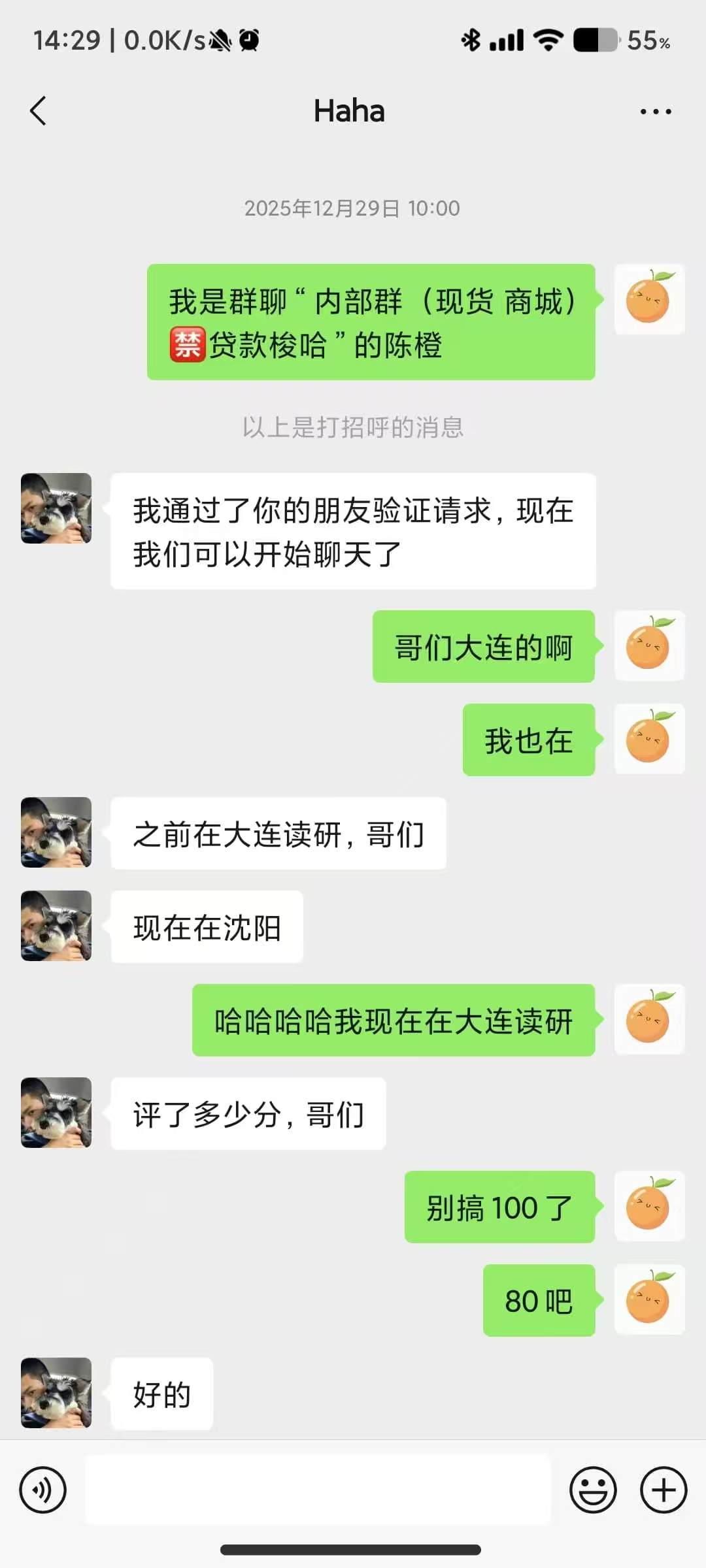
Task: Focus the message text field
Action: click(x=318, y=1490)
